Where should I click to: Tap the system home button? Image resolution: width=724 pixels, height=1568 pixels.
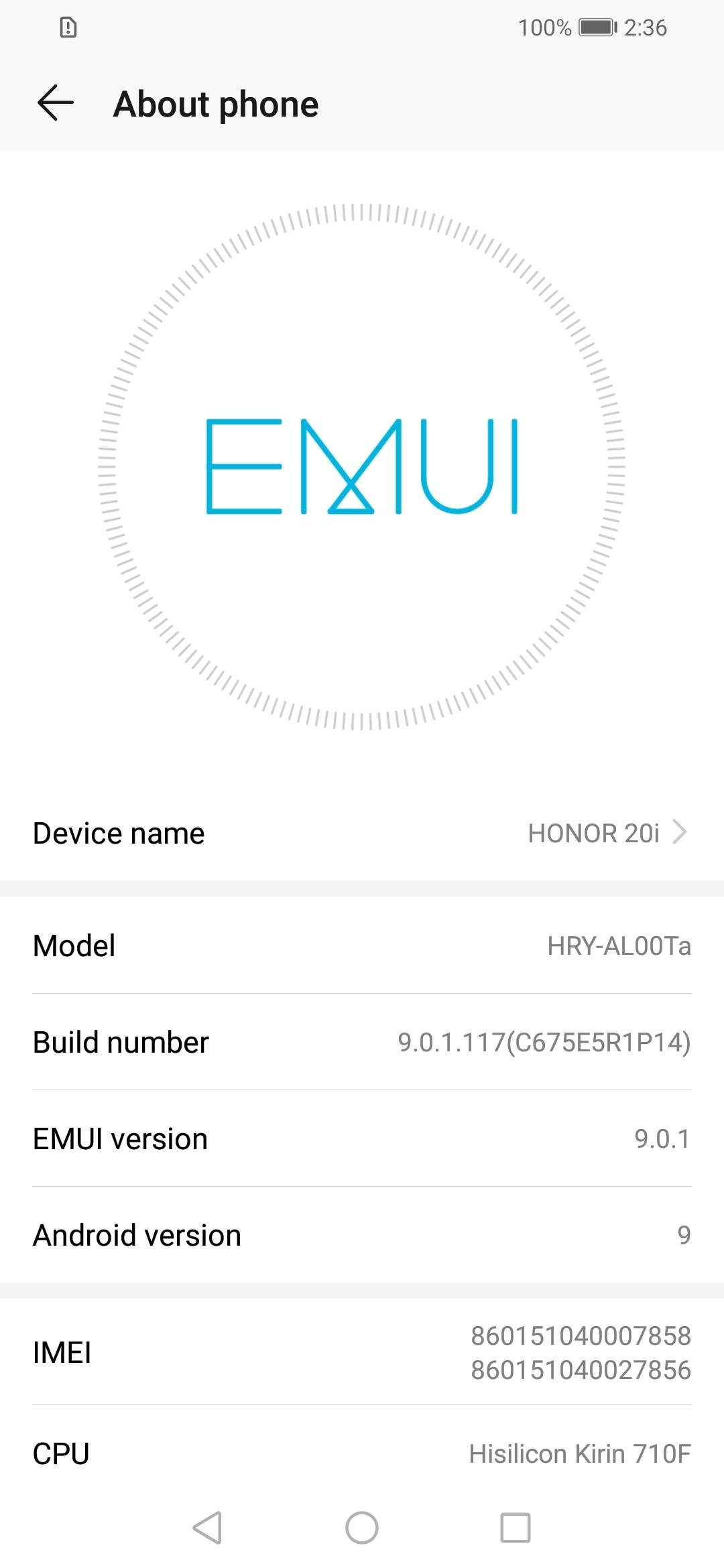click(x=362, y=1528)
